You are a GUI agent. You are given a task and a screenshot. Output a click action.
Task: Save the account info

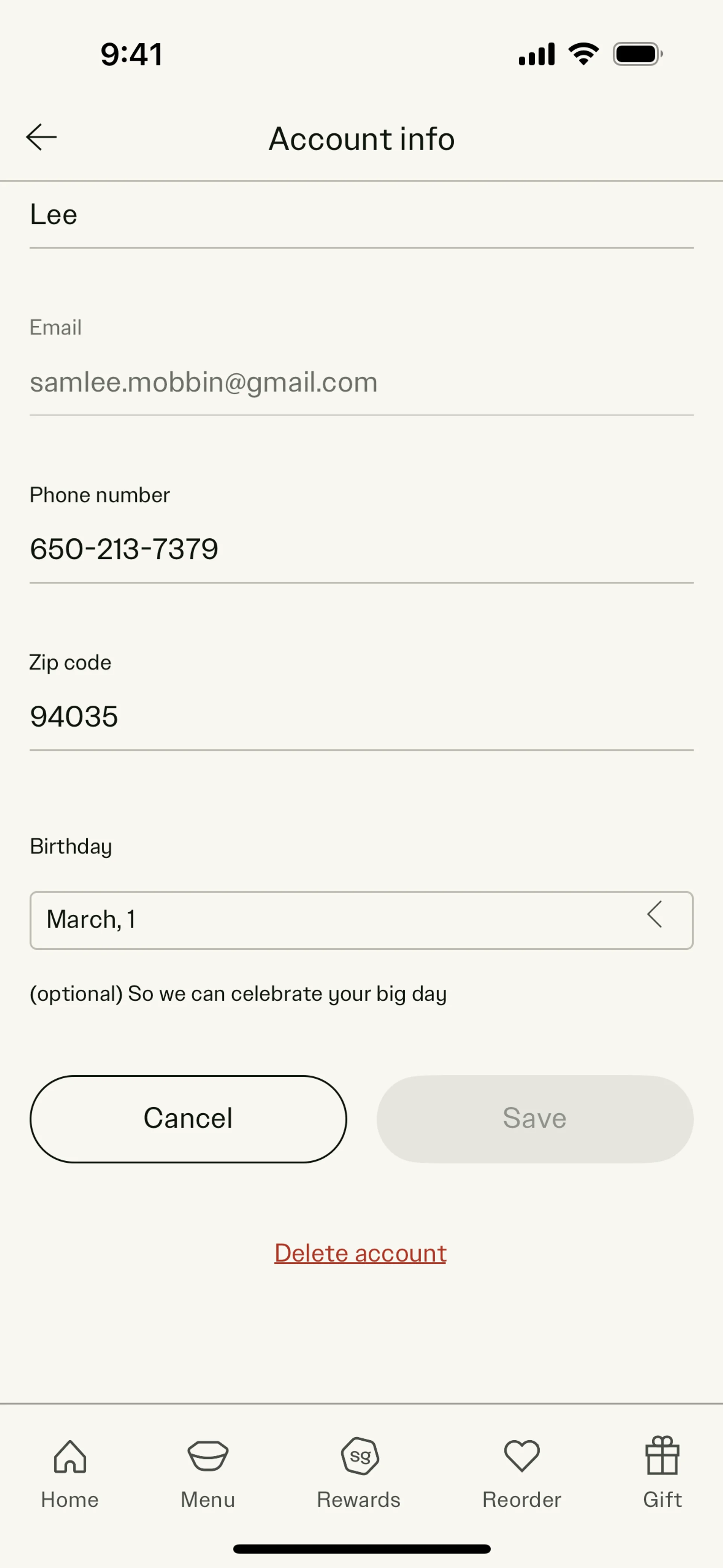[x=535, y=1119]
